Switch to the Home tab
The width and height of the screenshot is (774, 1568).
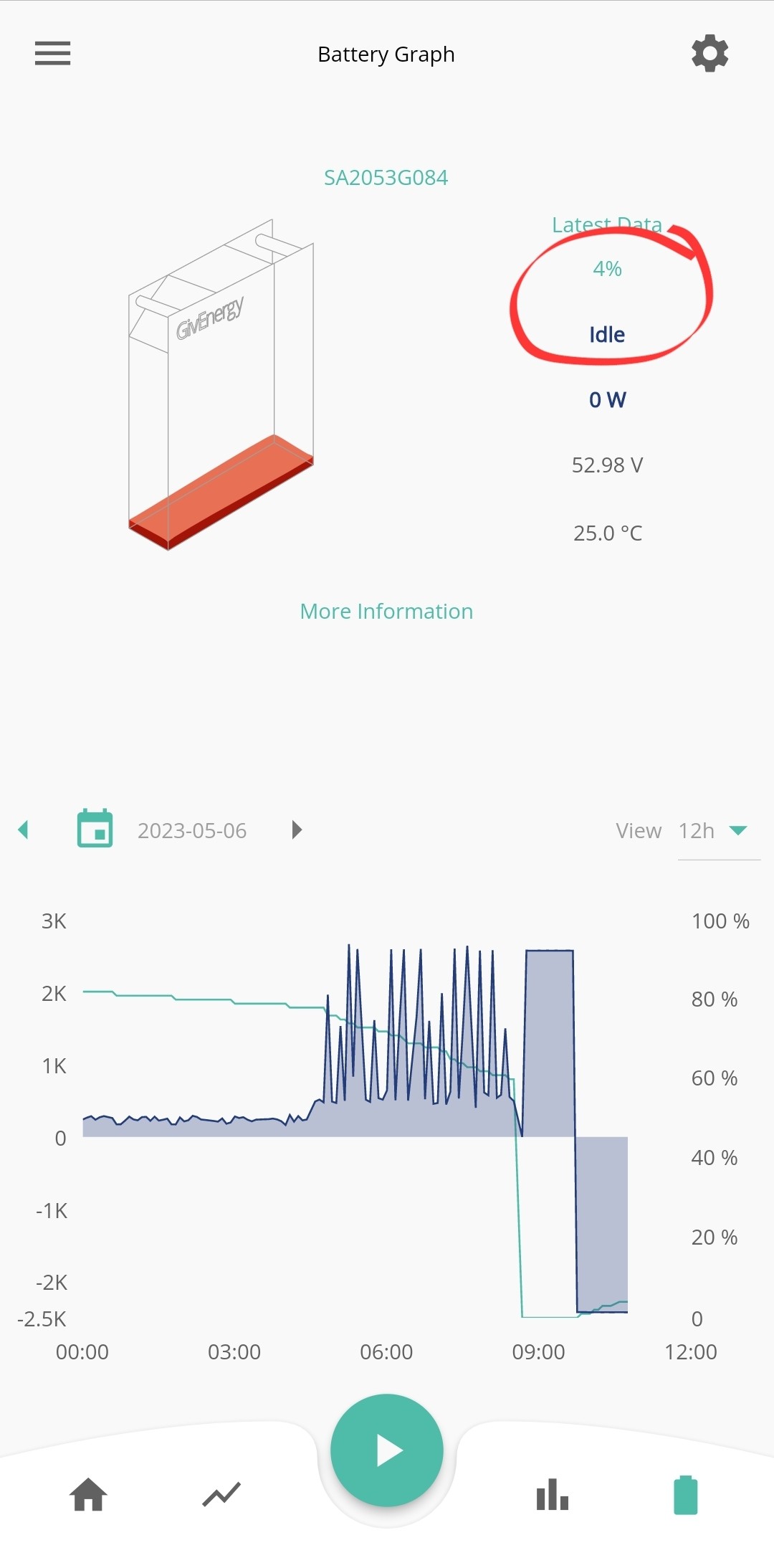88,1495
